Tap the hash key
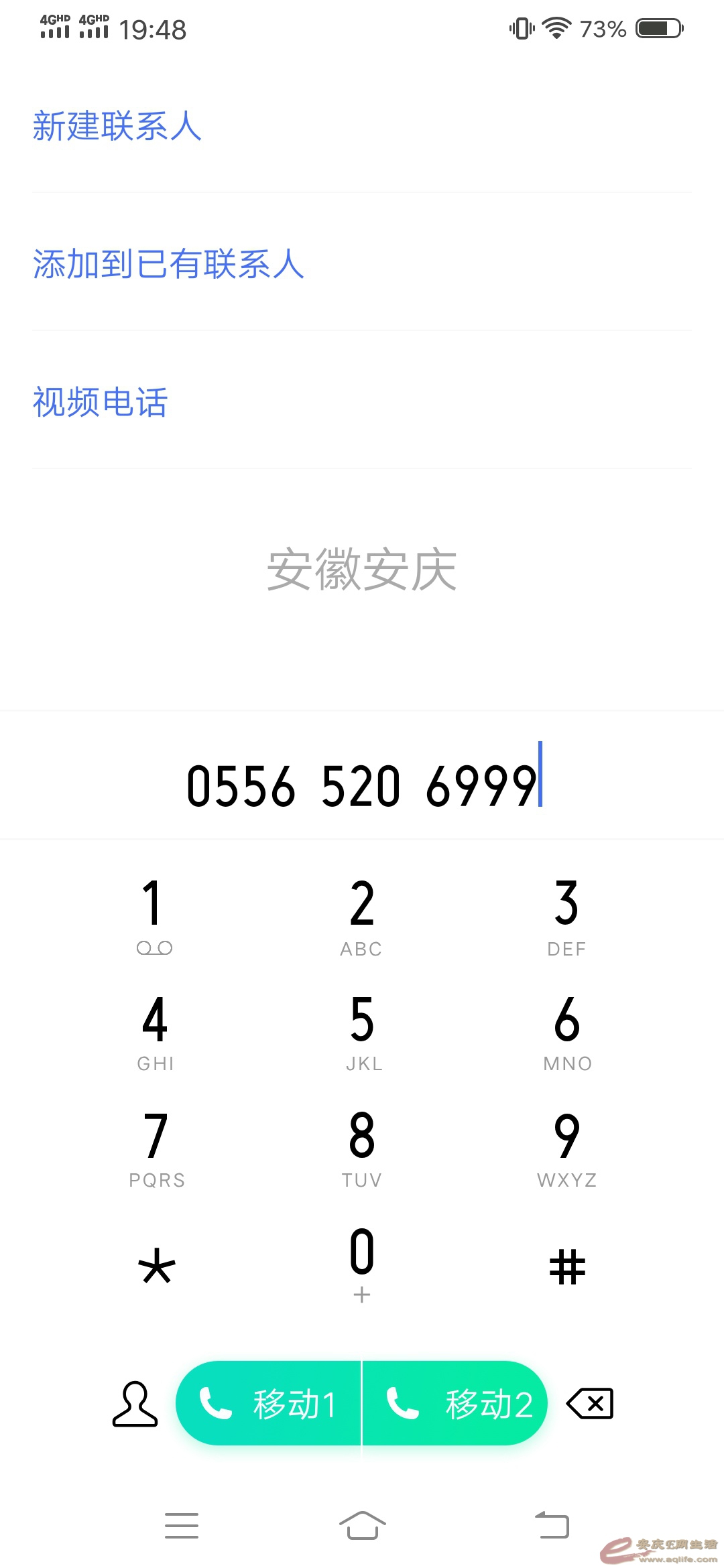The height and width of the screenshot is (1568, 724). pyautogui.click(x=567, y=1266)
